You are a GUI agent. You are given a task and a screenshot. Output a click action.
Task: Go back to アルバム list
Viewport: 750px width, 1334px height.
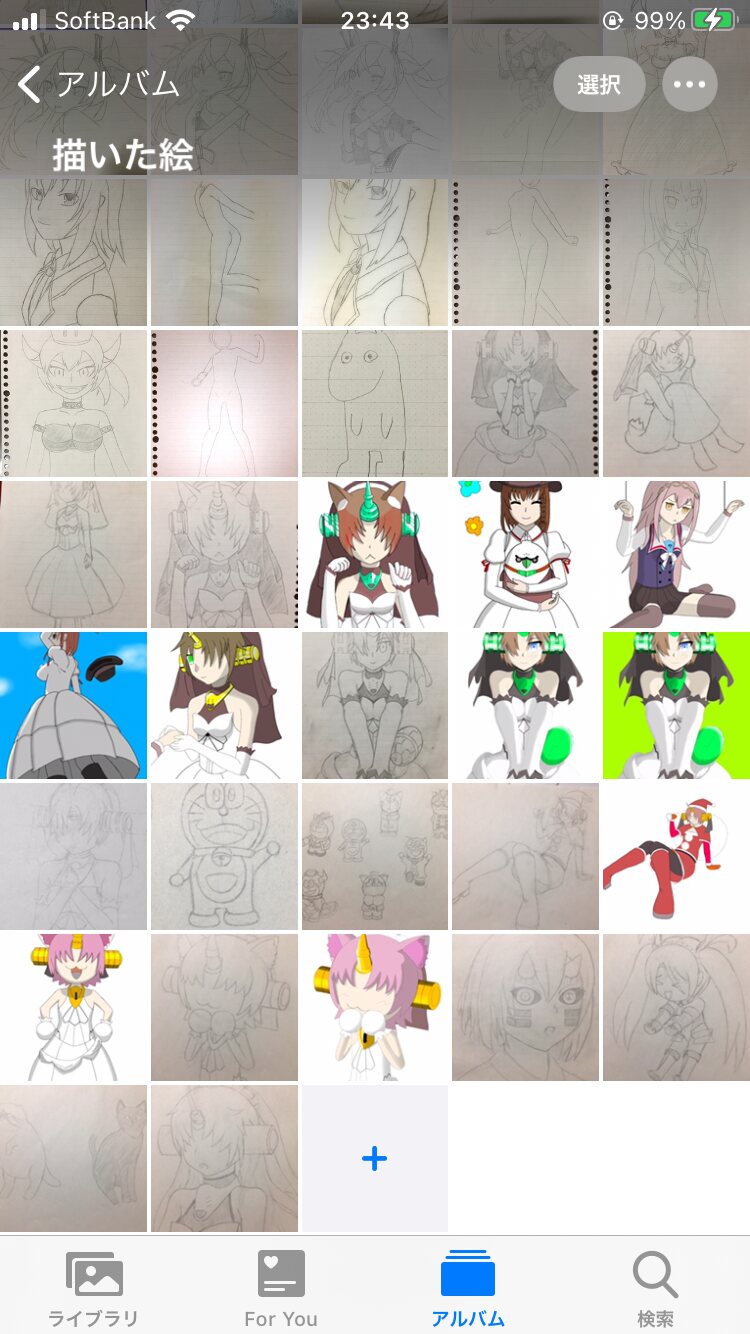coord(98,84)
